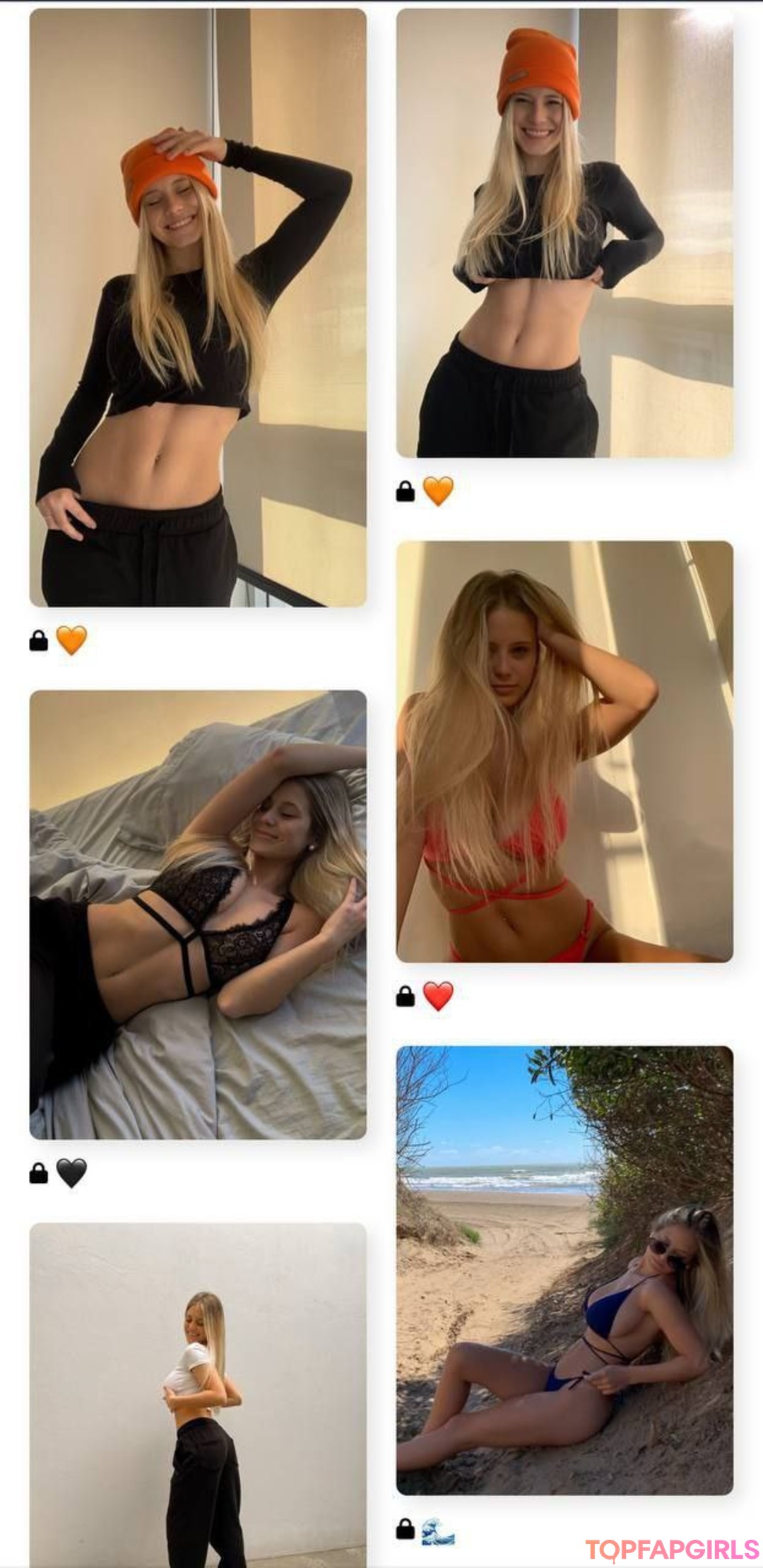Open the orange beanie photo with lifted top
The image size is (763, 1568).
[564, 233]
